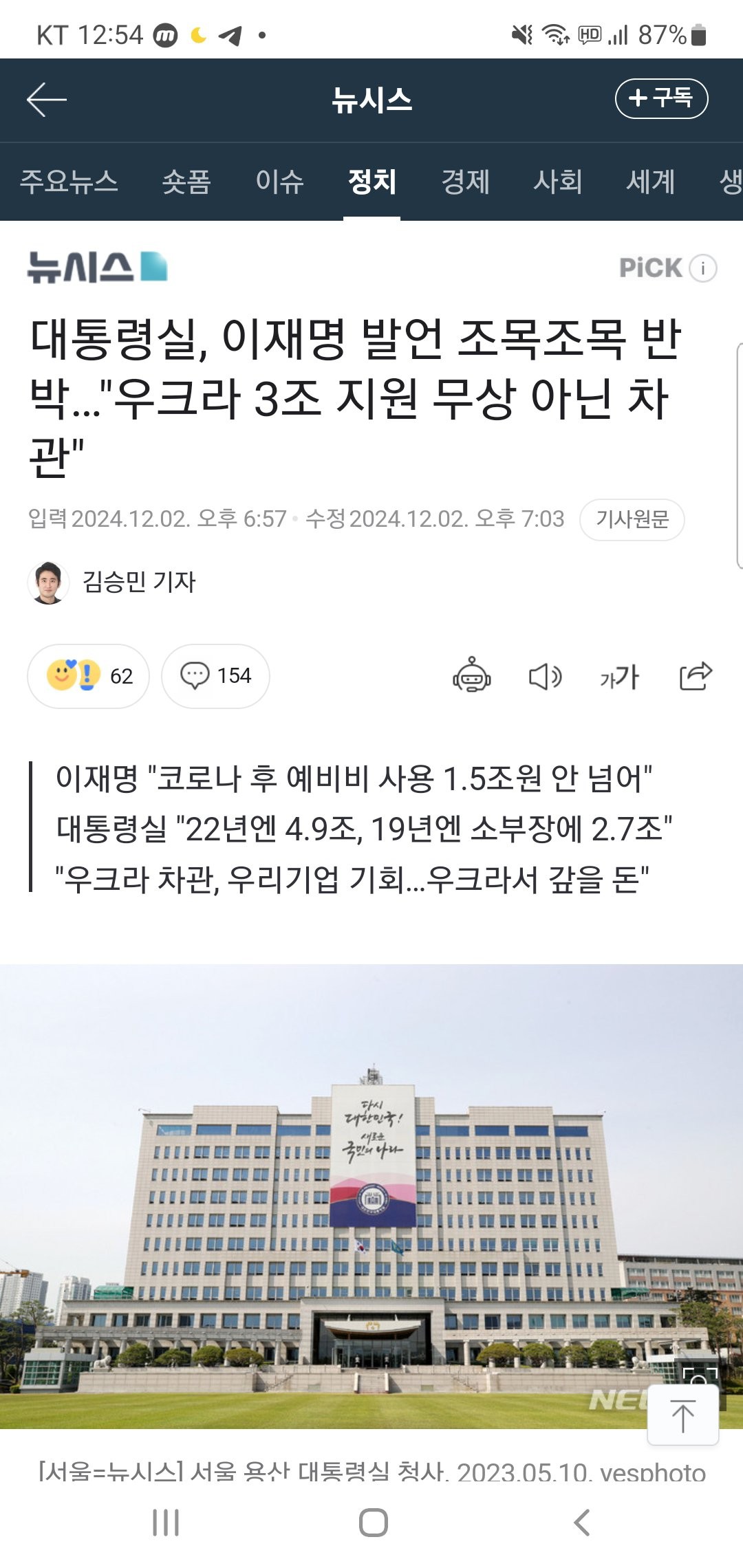Screen dimensions: 743x1568
Task: Open the presidential office photo
Action: pyautogui.click(x=371, y=1197)
